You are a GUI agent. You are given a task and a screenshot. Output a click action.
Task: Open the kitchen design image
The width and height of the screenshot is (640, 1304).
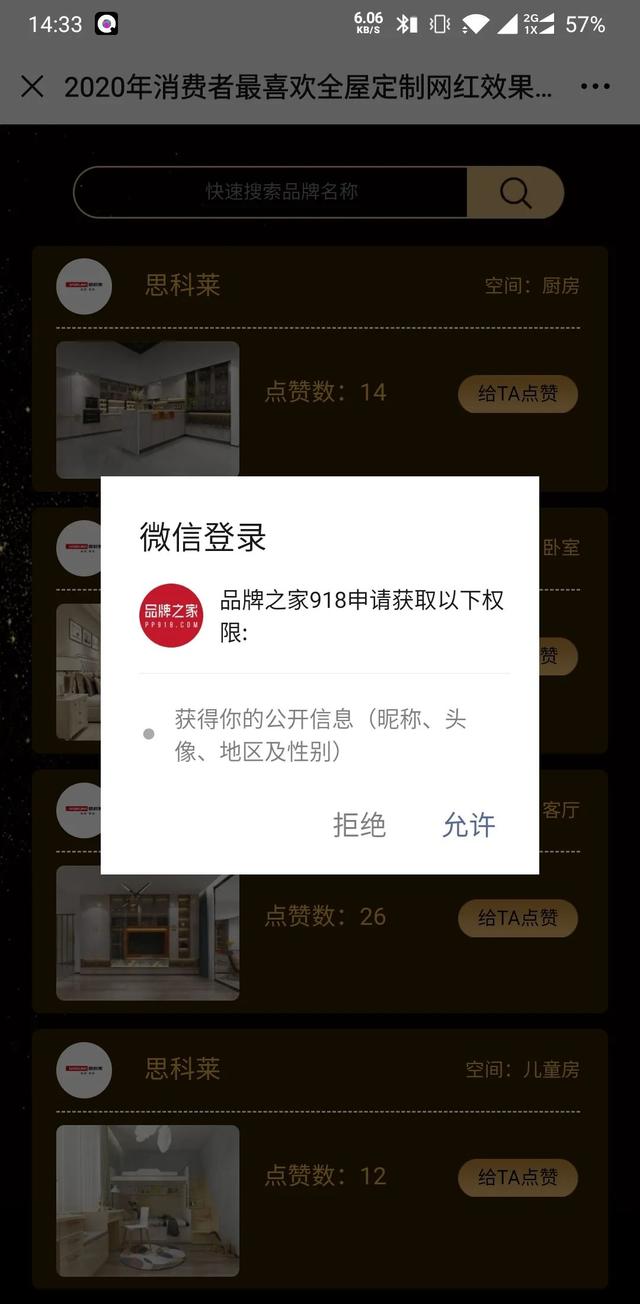(x=148, y=408)
